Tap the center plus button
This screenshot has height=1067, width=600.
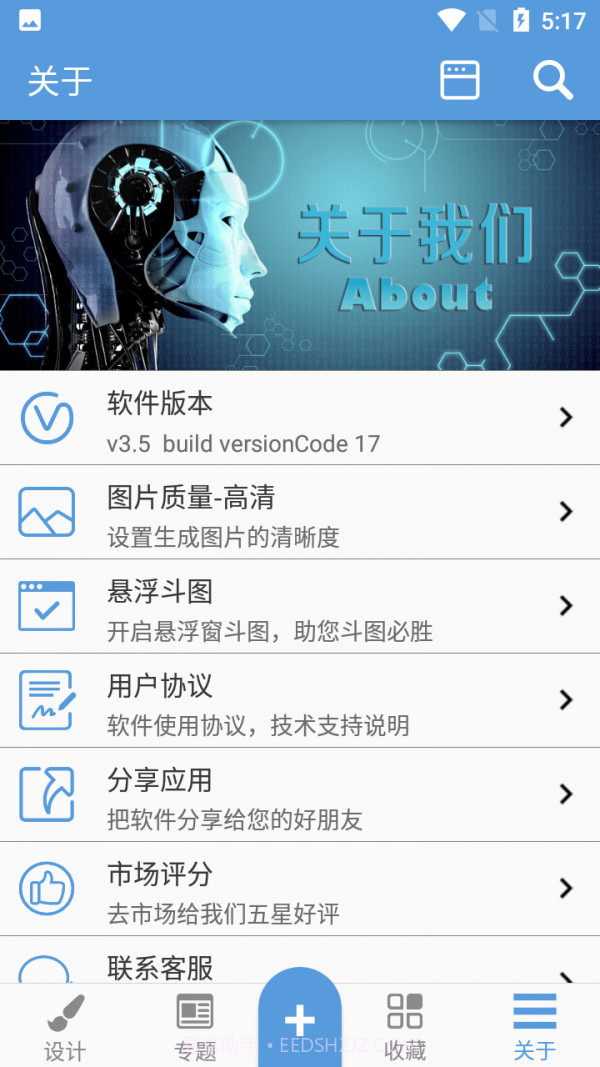(300, 1020)
